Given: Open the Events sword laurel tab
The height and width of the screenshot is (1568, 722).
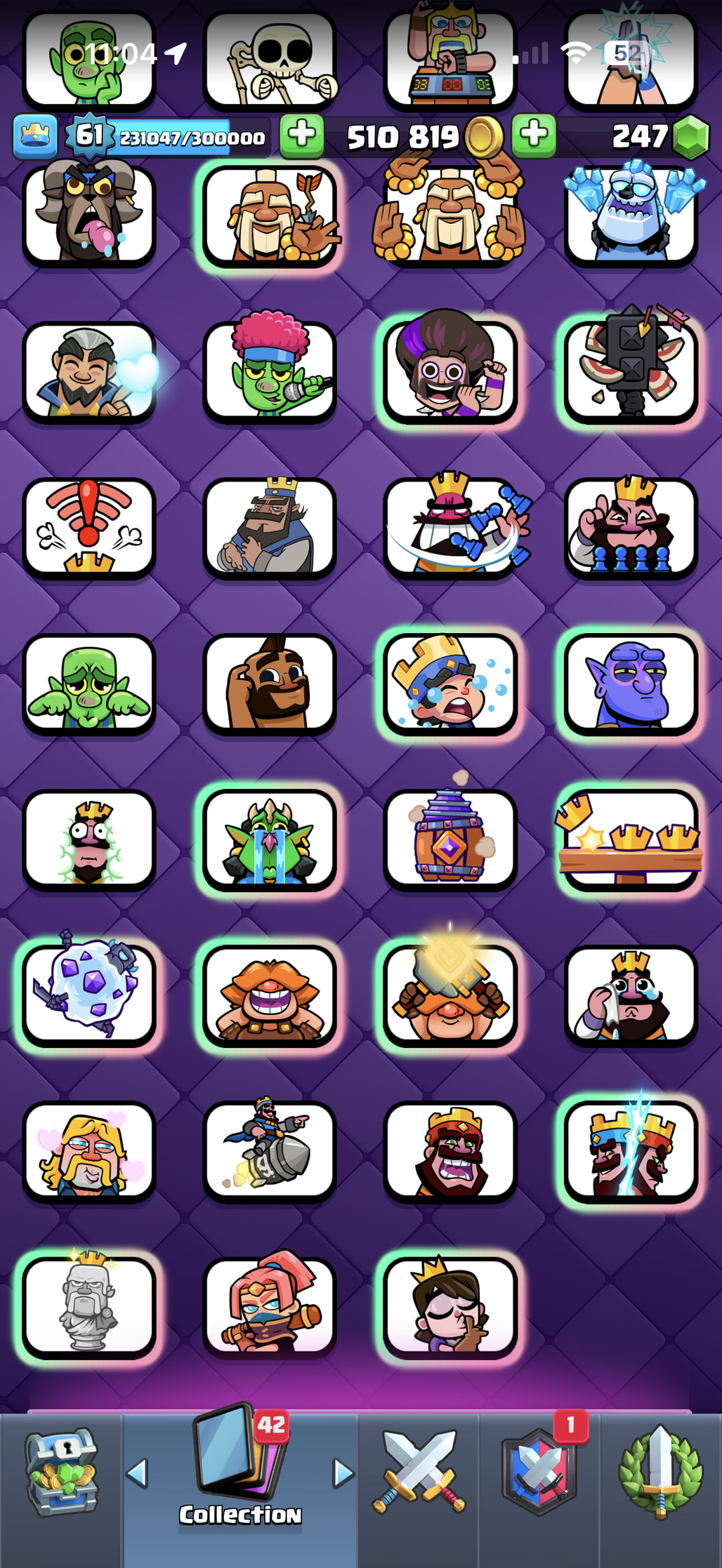Looking at the screenshot, I should pyautogui.click(x=660, y=1473).
